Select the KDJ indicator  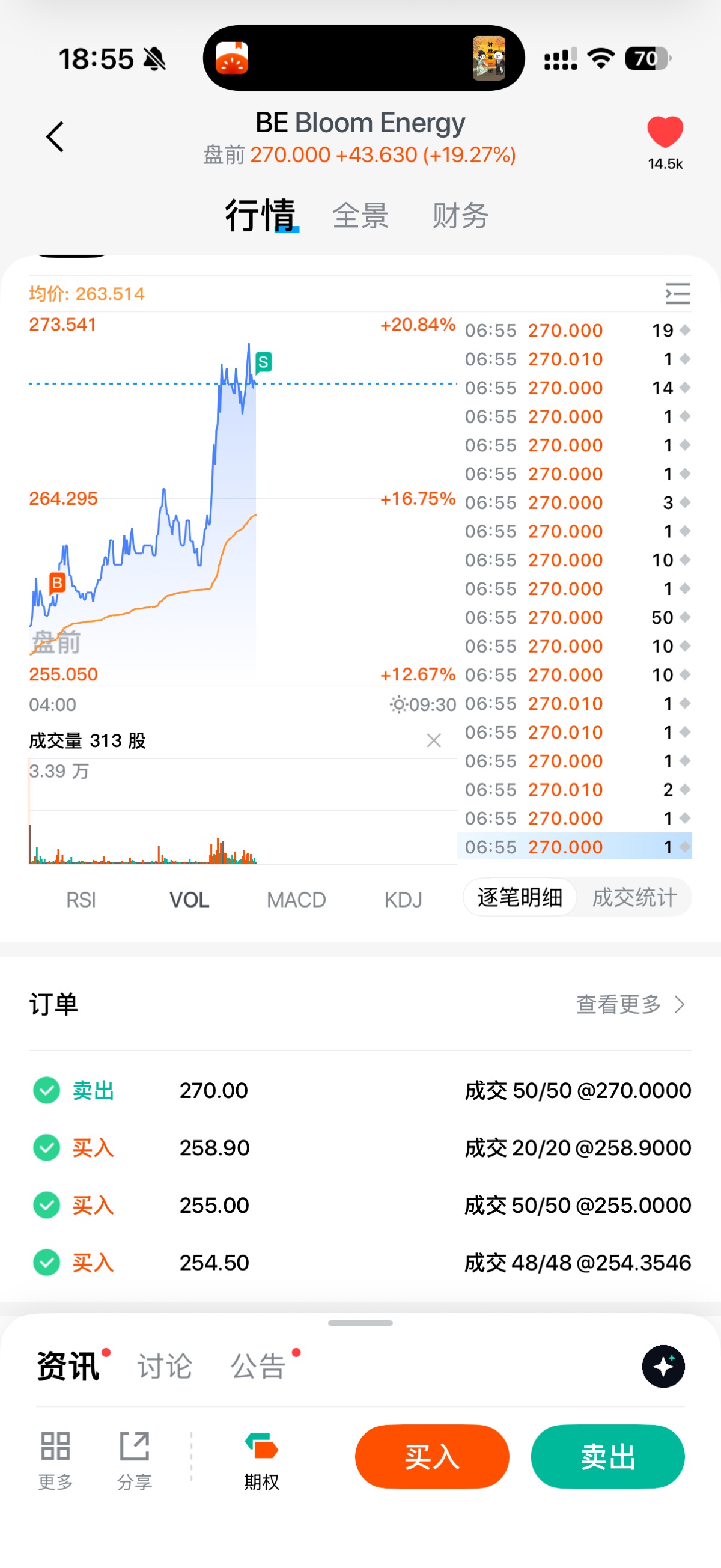(403, 899)
